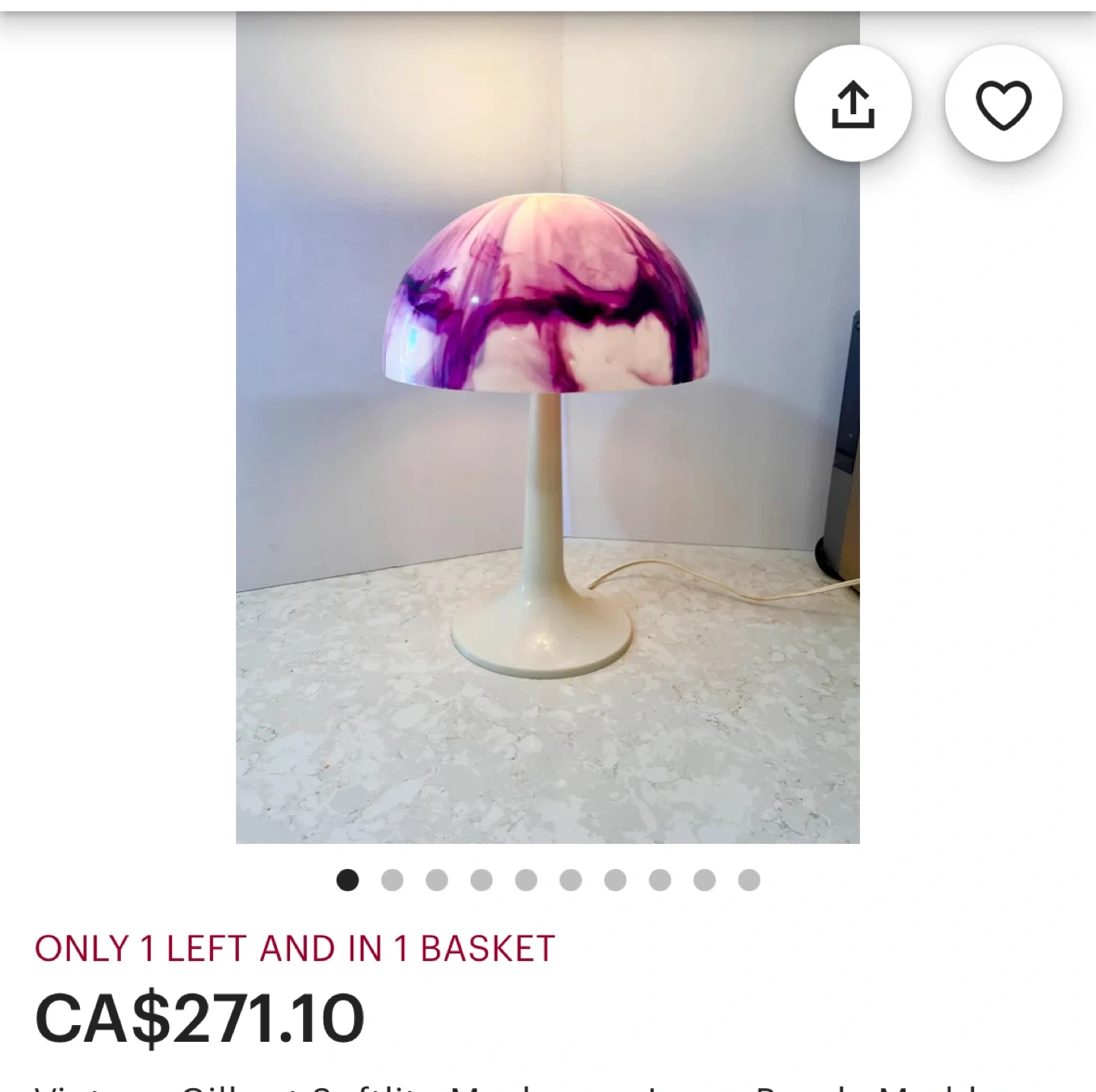
Task: Select the last photo indicator dot
Action: [x=749, y=880]
